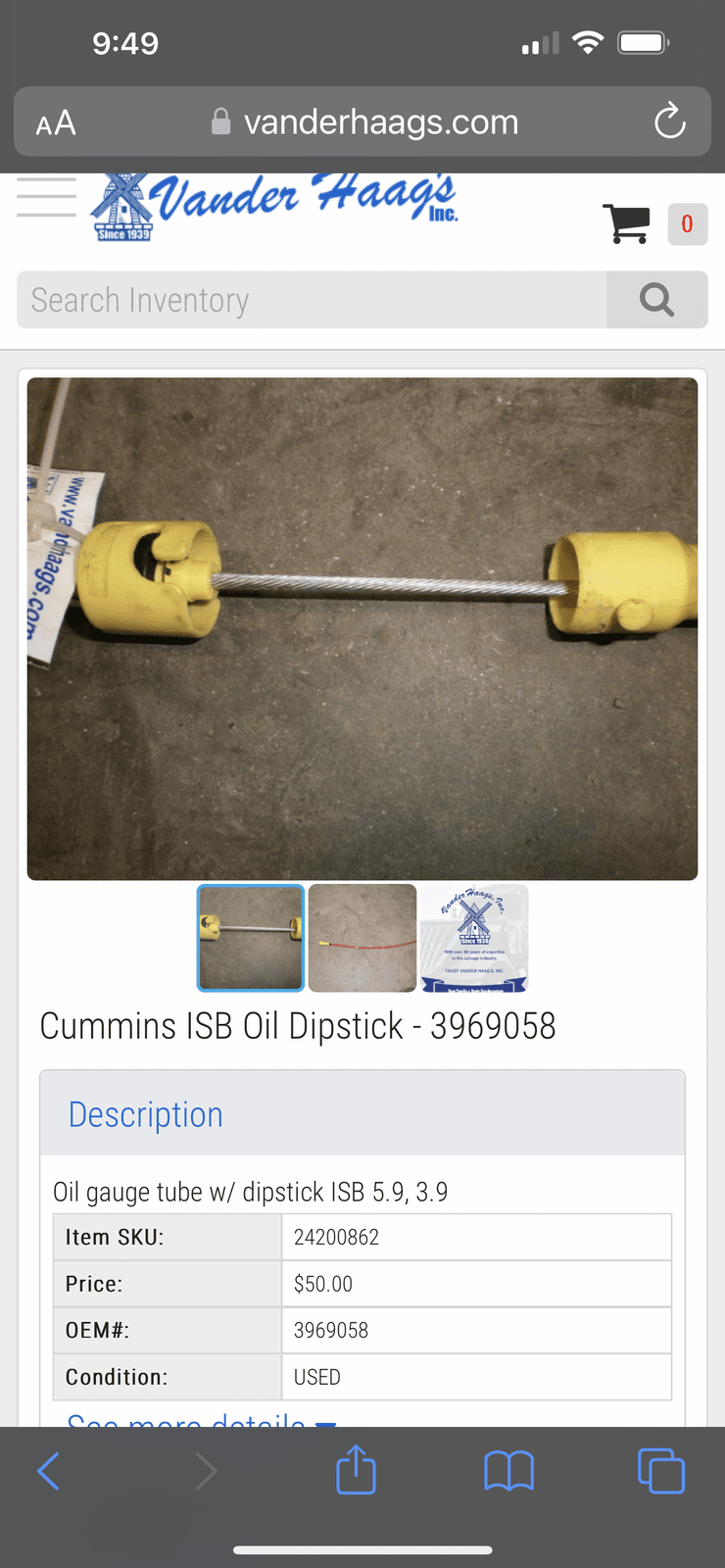This screenshot has width=725, height=1568.
Task: Open the hamburger menu
Action: (x=46, y=197)
